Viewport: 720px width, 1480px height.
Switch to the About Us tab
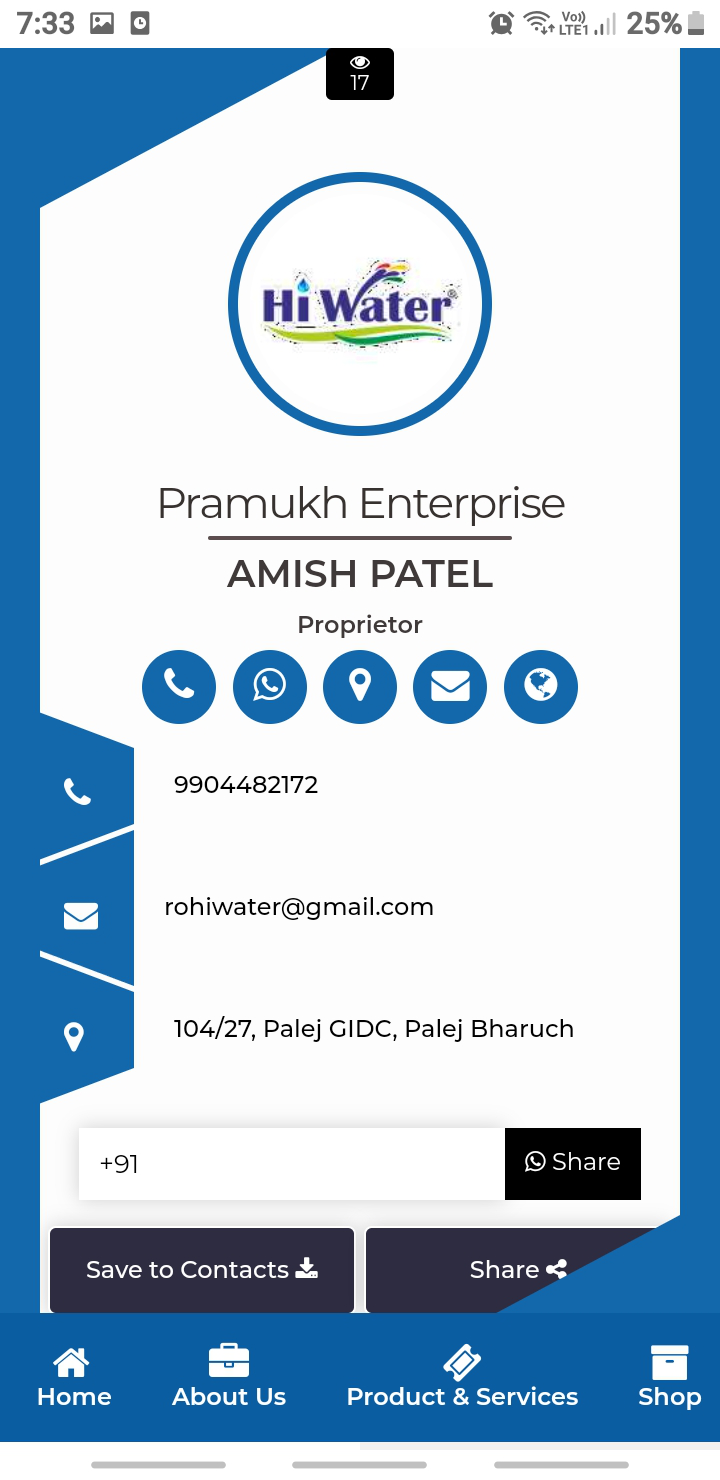pyautogui.click(x=229, y=1378)
